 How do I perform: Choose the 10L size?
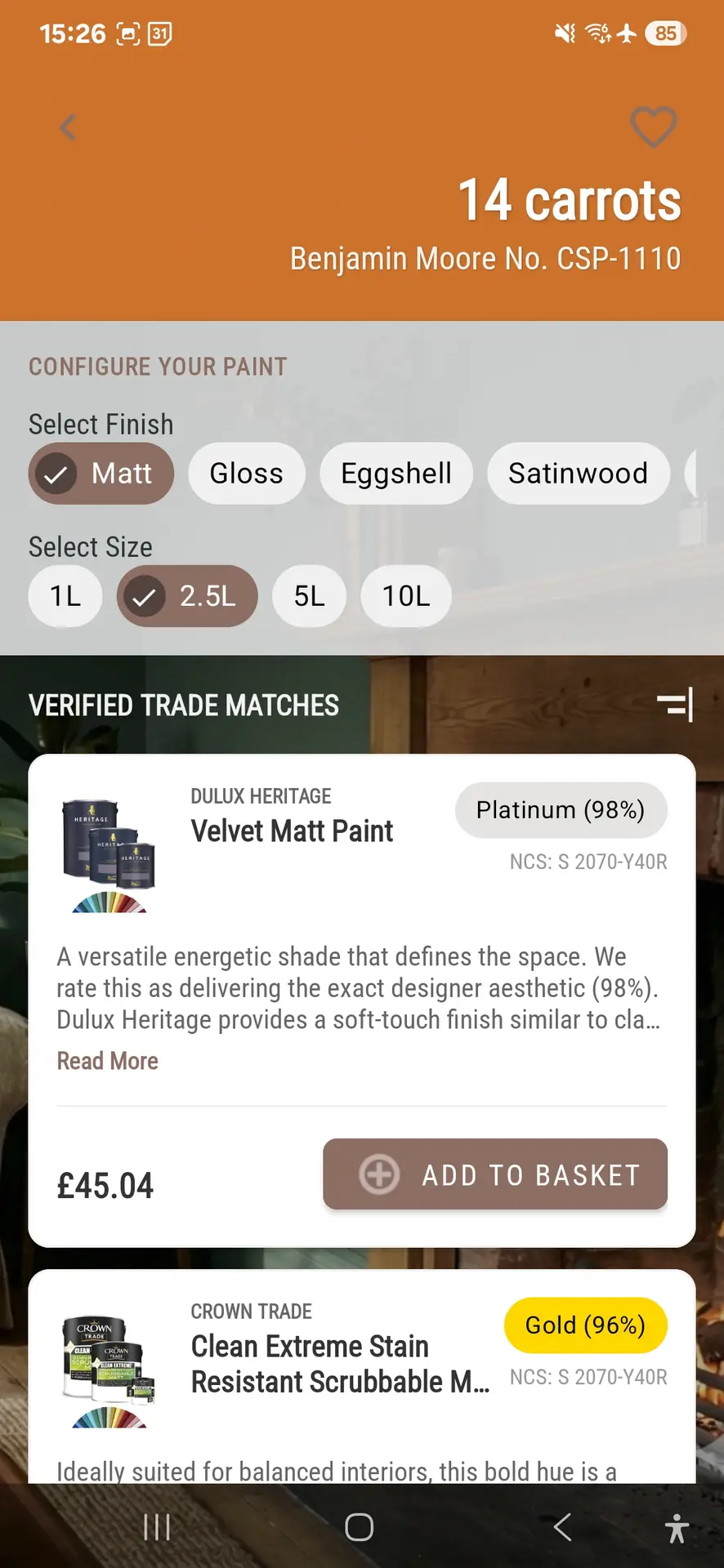pos(406,596)
